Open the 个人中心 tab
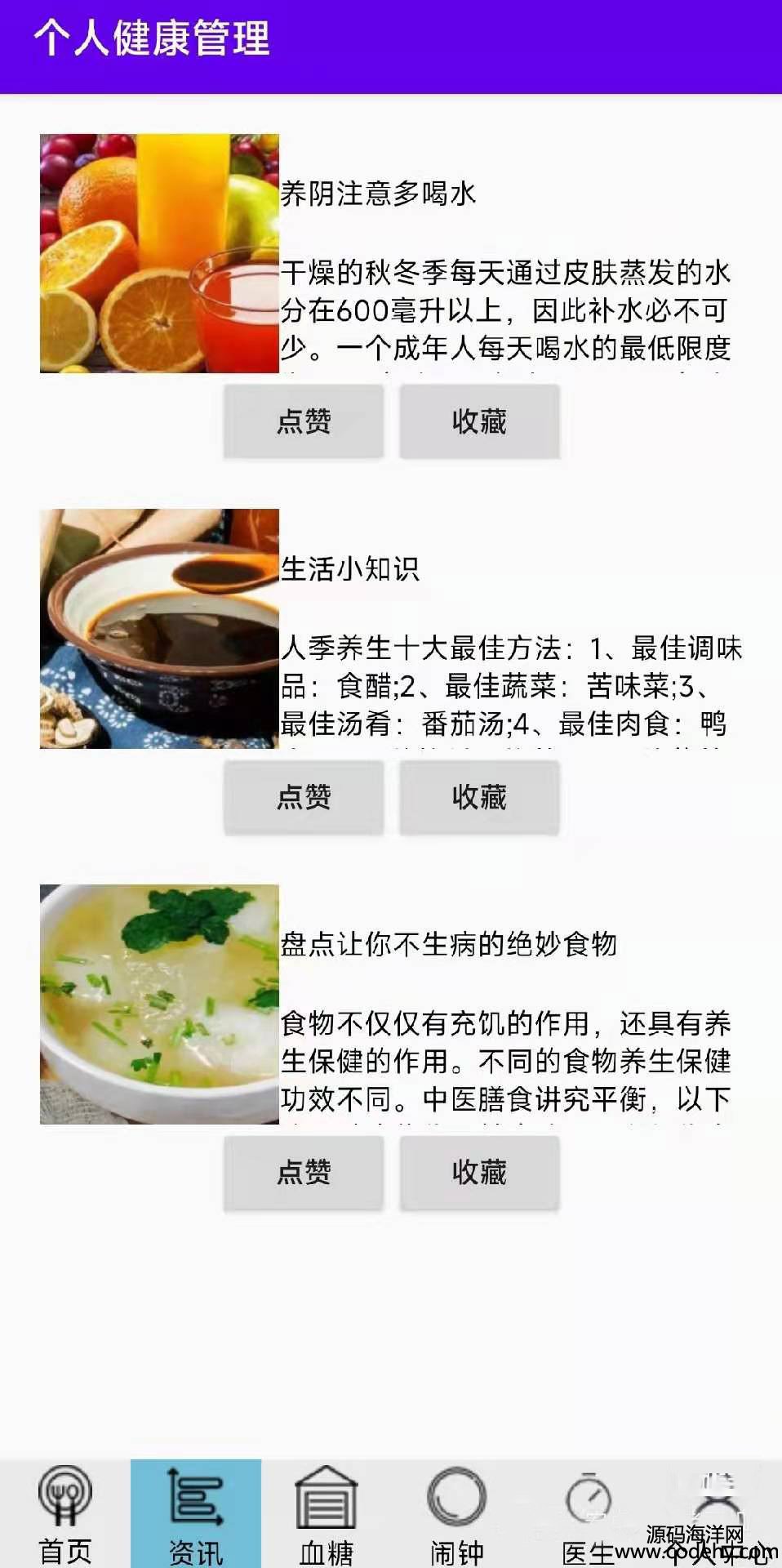 click(x=717, y=1514)
